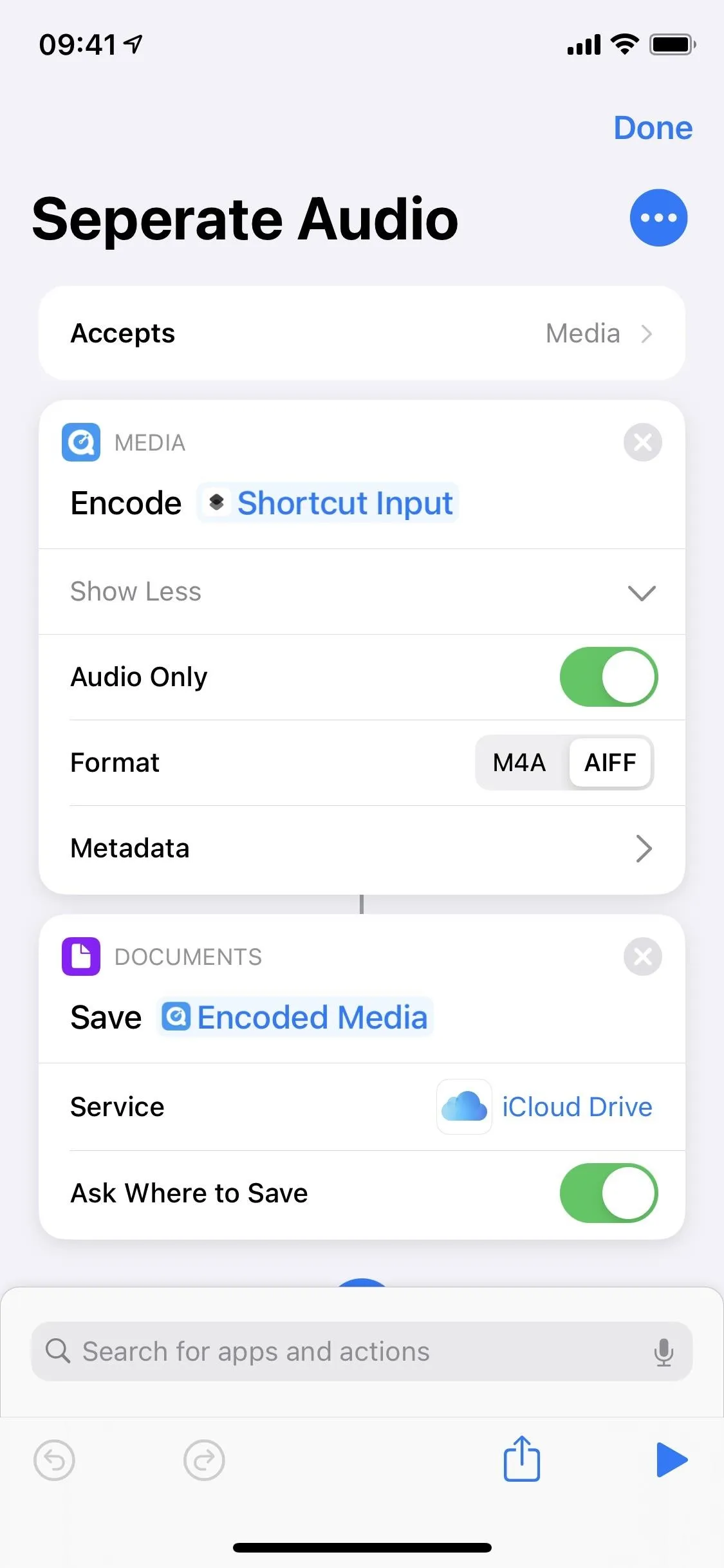Screen dimensions: 724x1568
Task: Toggle the Audio Only switch
Action: pyautogui.click(x=608, y=677)
